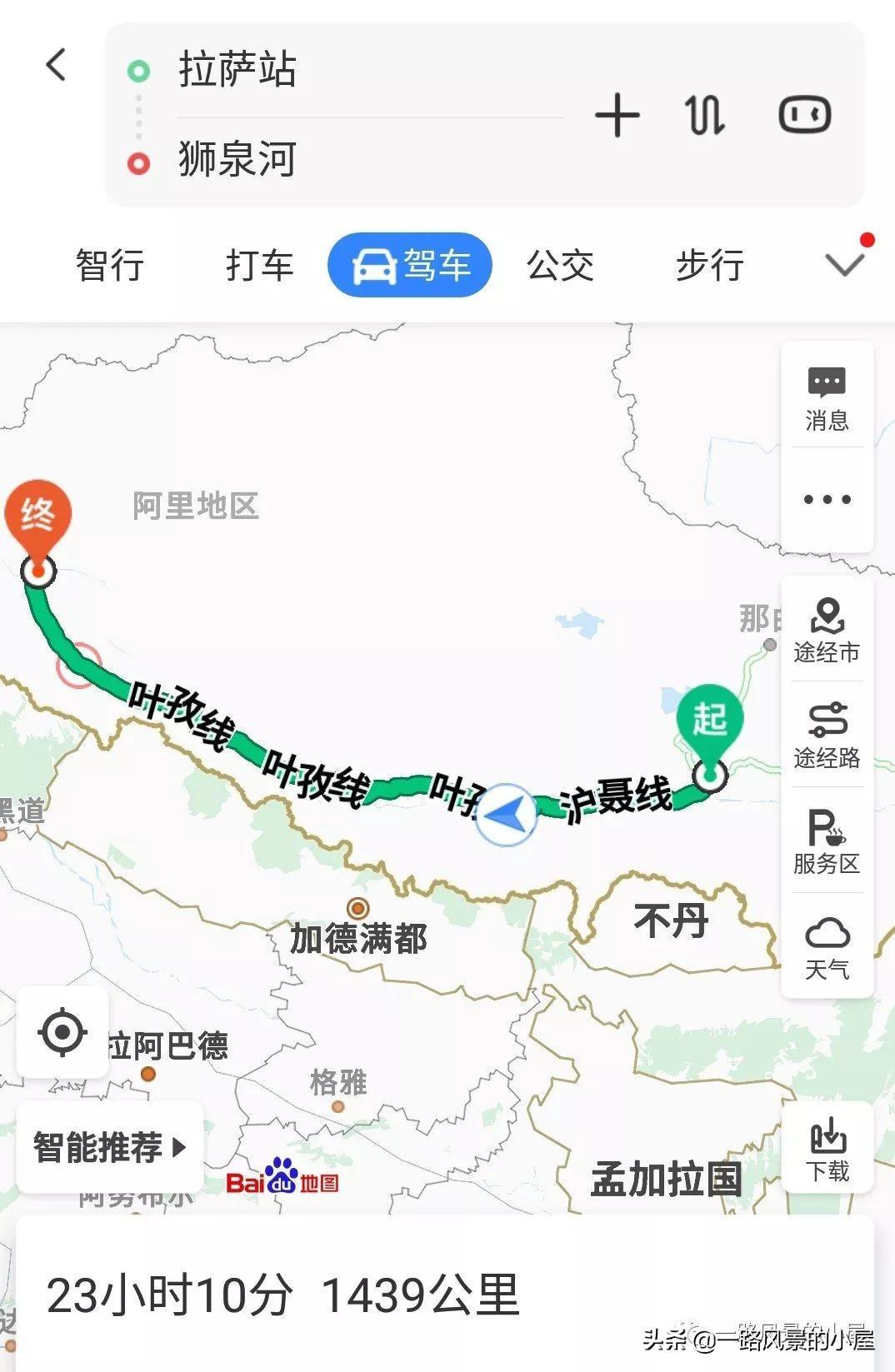Select the 驾车 driving tab
The width and height of the screenshot is (895, 1372).
(410, 266)
